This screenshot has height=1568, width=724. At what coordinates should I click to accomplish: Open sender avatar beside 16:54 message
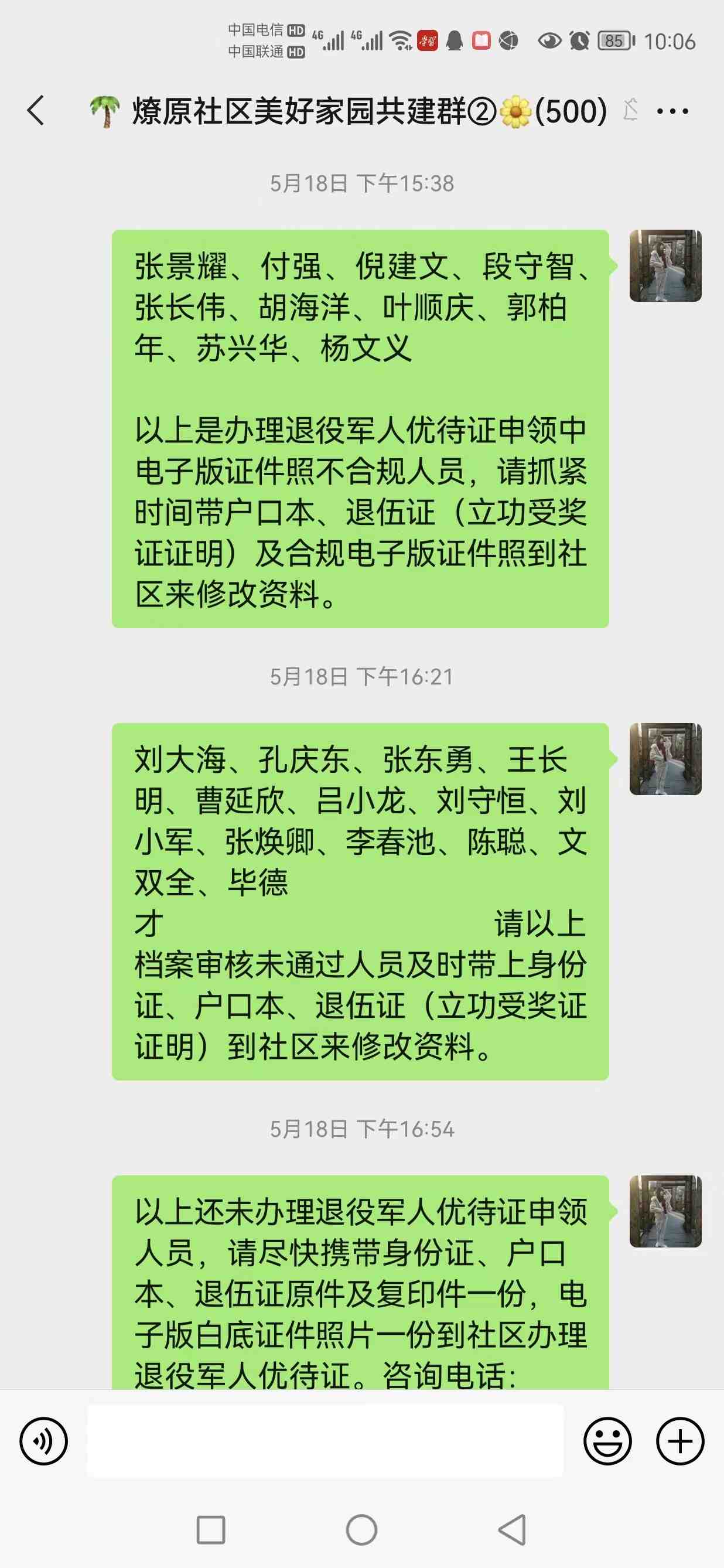pos(665,1211)
